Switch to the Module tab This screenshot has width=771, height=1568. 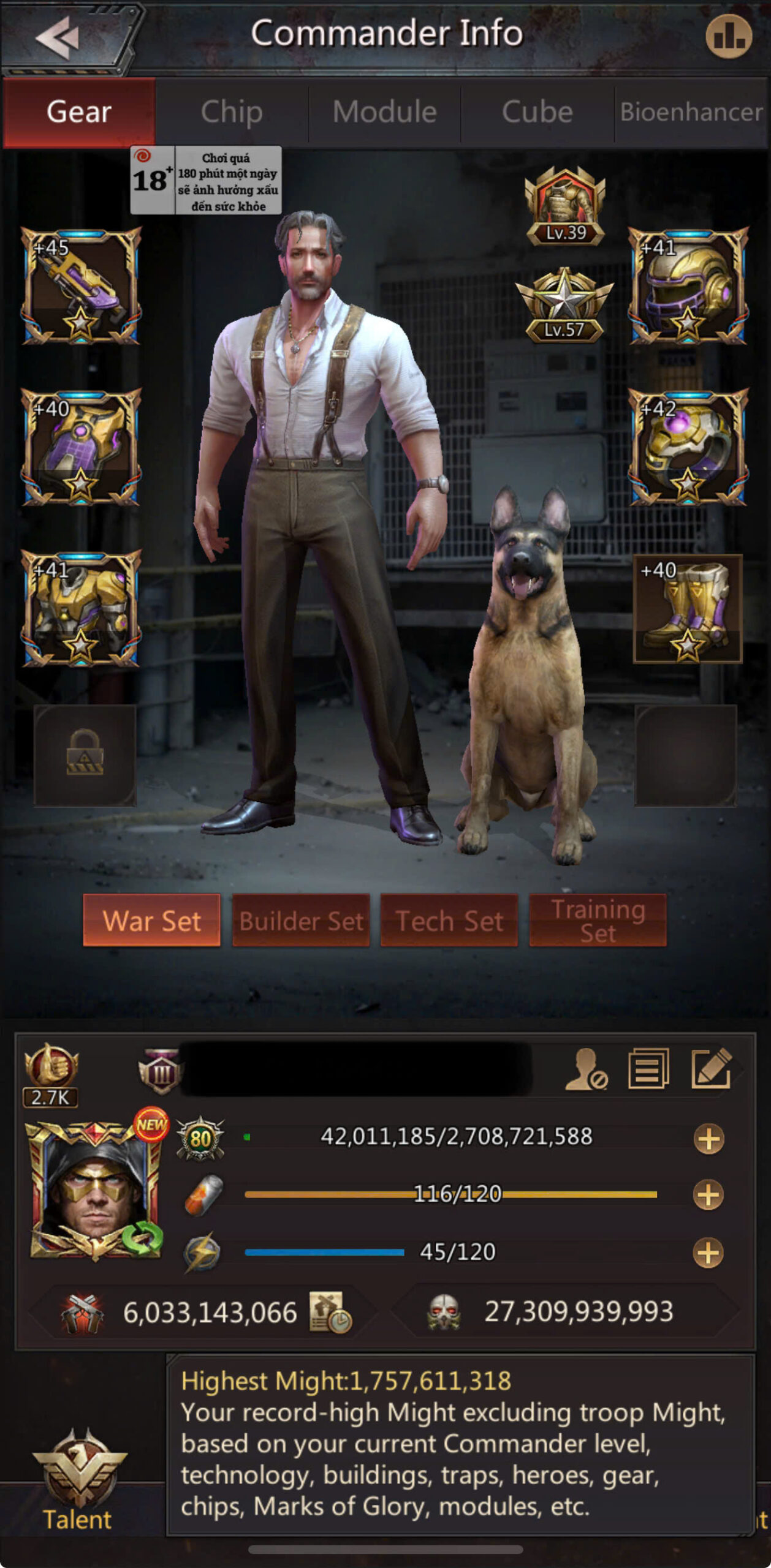tap(384, 112)
